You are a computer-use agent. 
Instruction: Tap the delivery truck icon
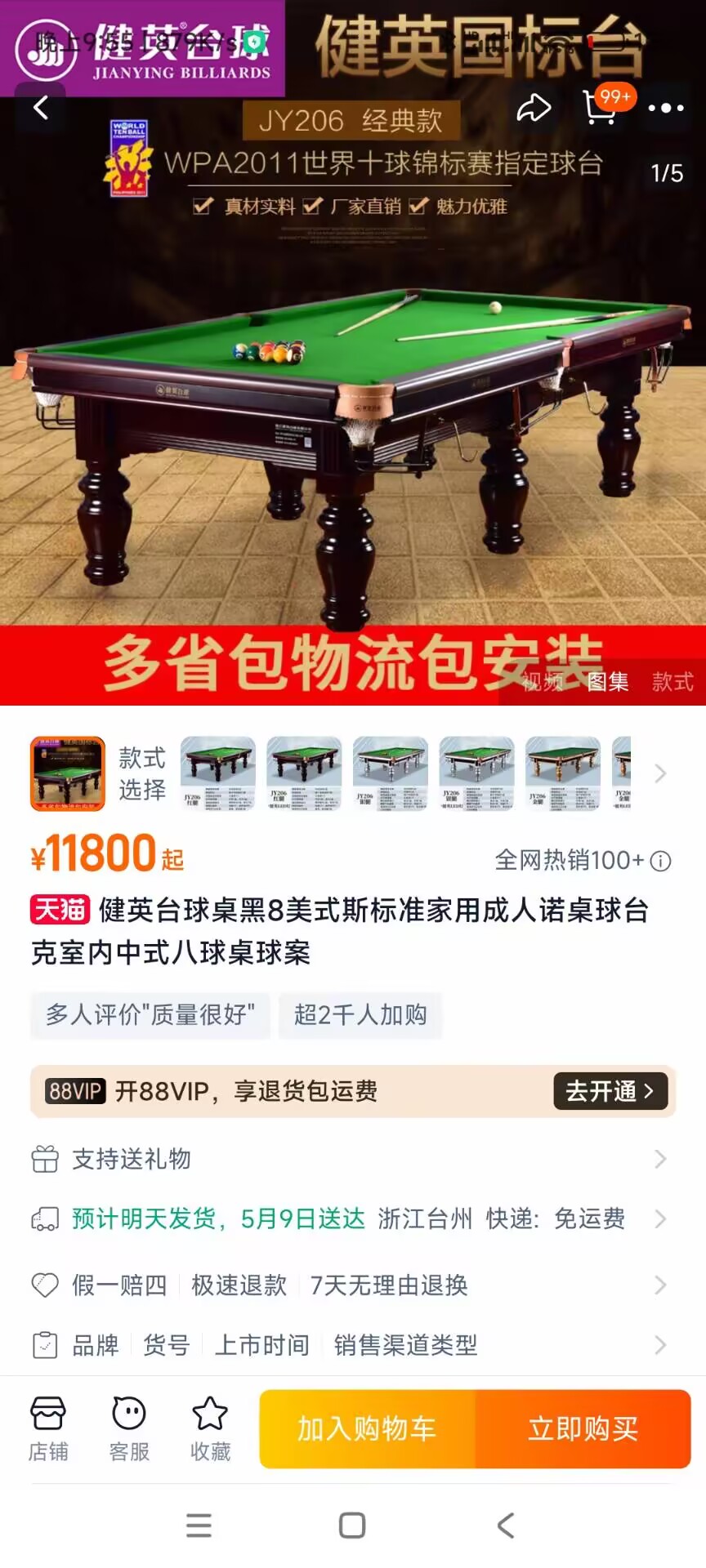[x=46, y=1219]
